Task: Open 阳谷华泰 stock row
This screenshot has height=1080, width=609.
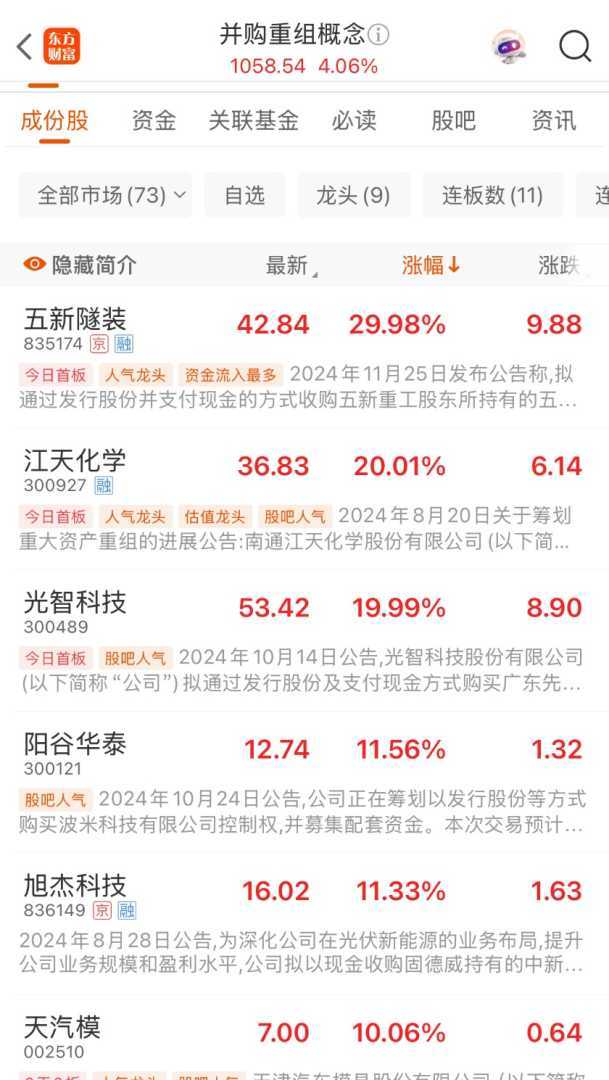Action: click(x=76, y=746)
